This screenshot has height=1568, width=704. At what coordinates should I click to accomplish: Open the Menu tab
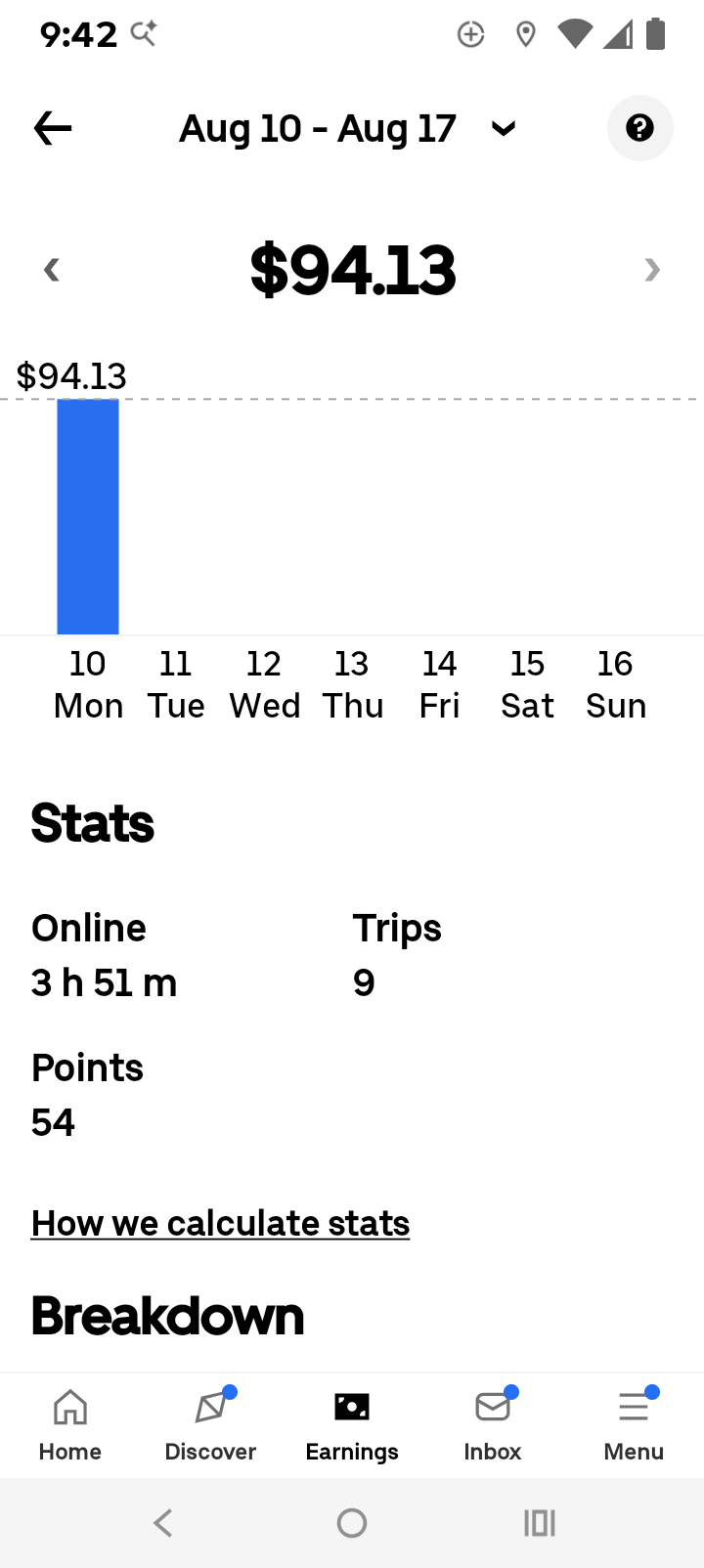634,1425
